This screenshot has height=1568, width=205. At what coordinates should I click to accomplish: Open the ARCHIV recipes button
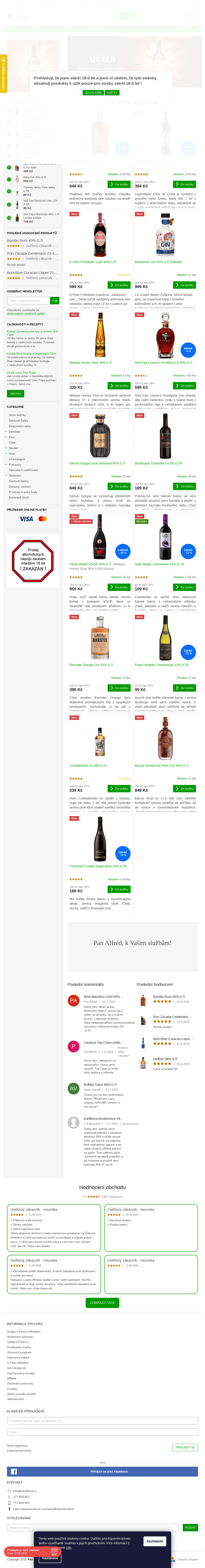[x=15, y=394]
